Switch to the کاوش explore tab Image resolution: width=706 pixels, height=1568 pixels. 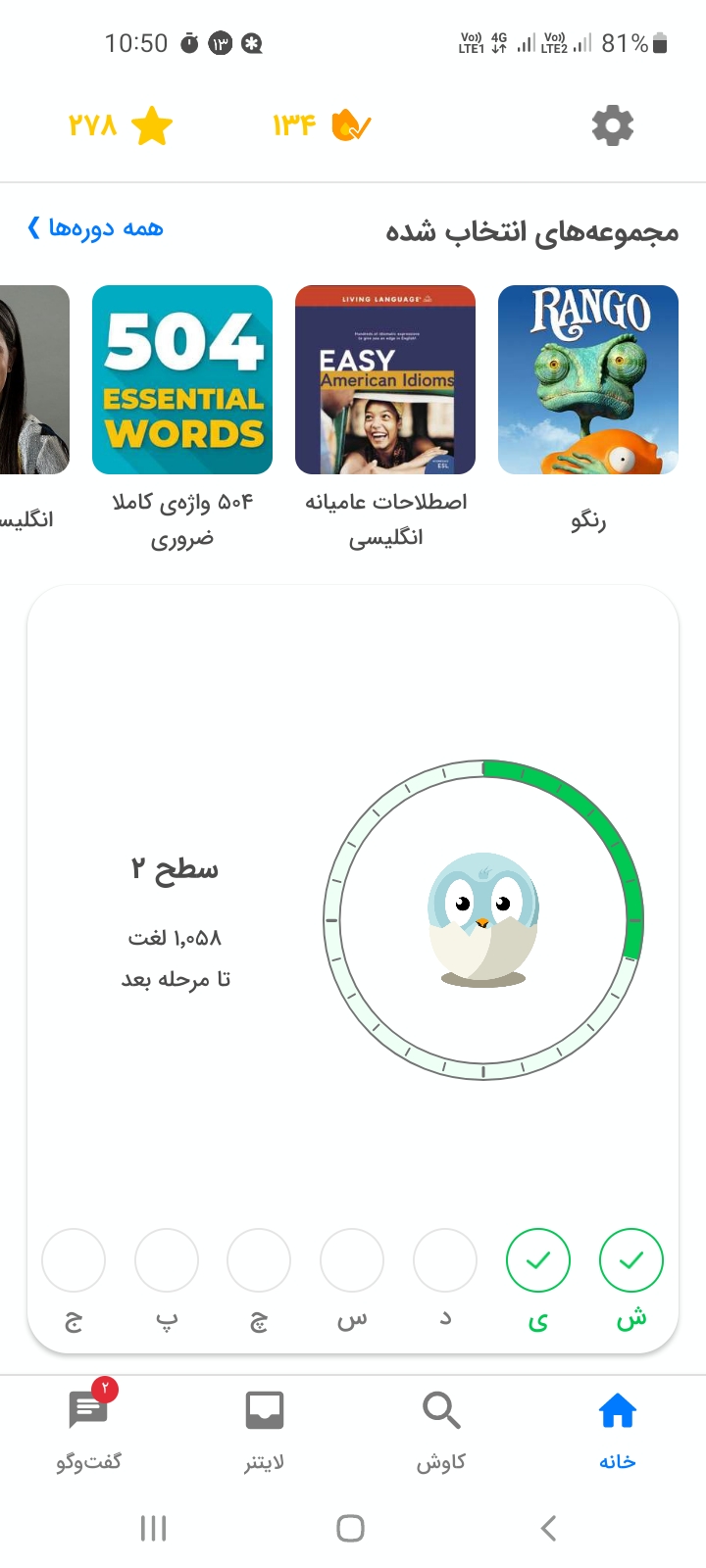point(441,1431)
